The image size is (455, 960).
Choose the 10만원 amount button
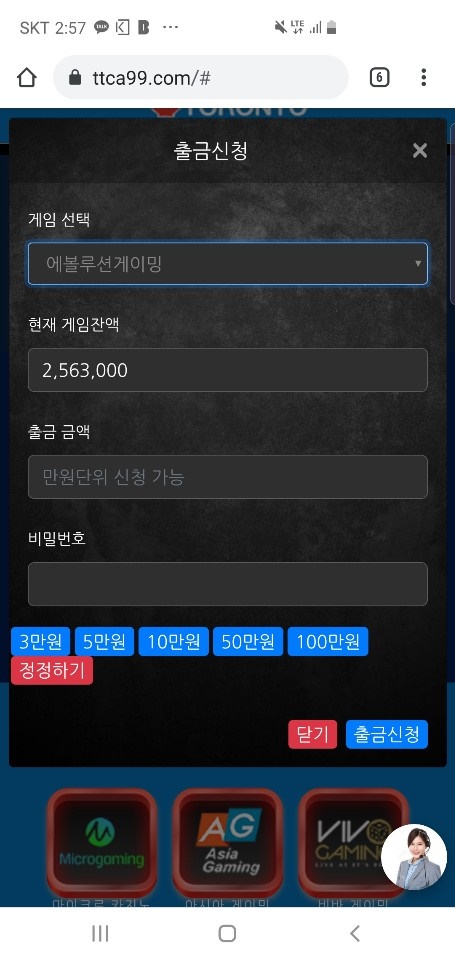pos(174,642)
